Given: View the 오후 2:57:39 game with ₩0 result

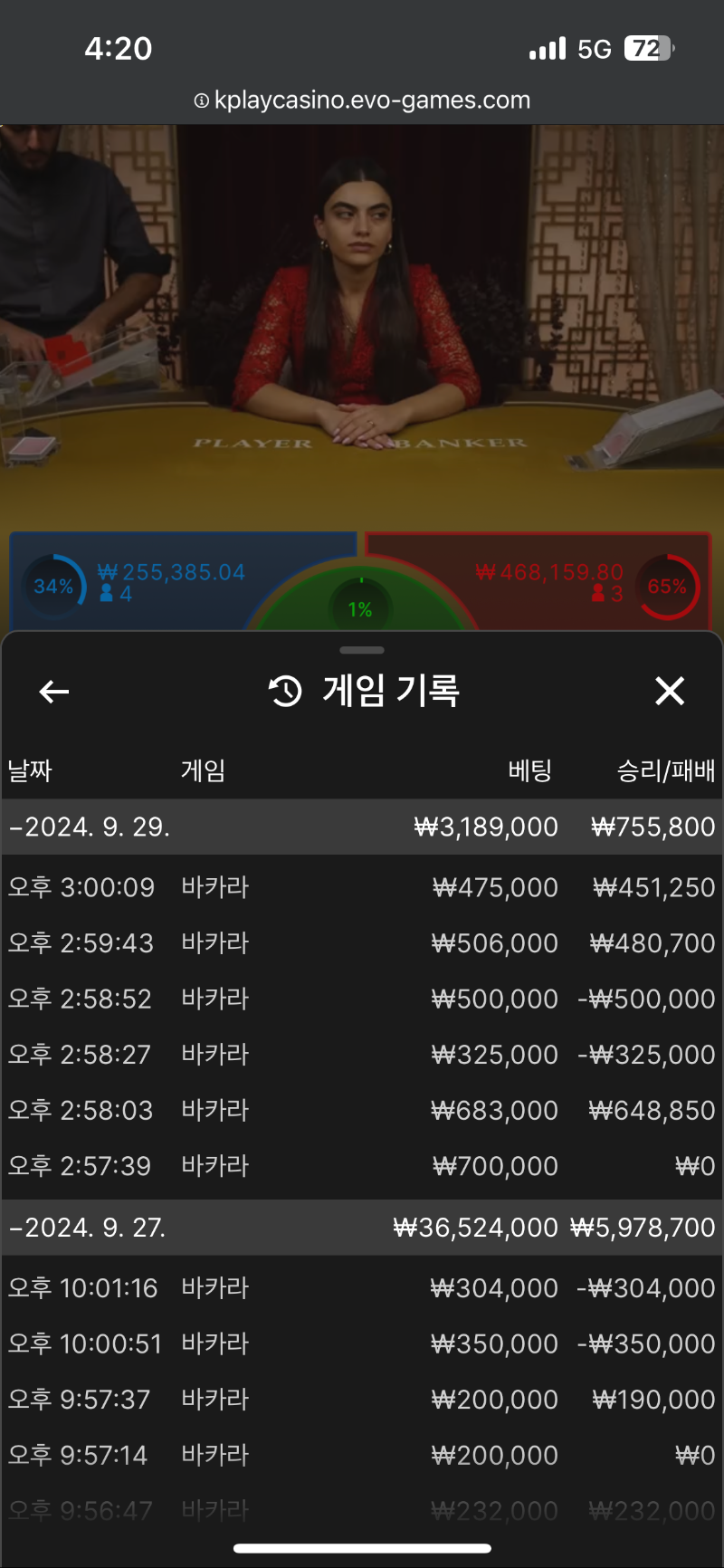Looking at the screenshot, I should (362, 1166).
